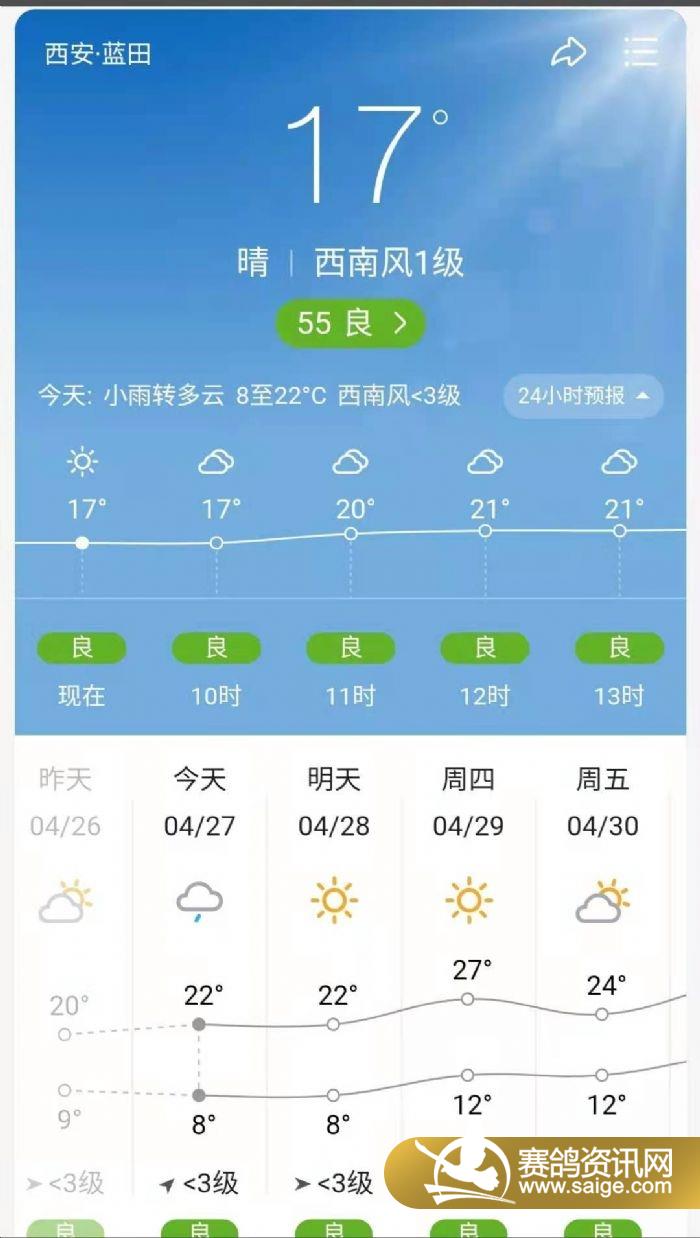The image size is (700, 1238).
Task: Open the 55 良 air quality details
Action: (351, 323)
